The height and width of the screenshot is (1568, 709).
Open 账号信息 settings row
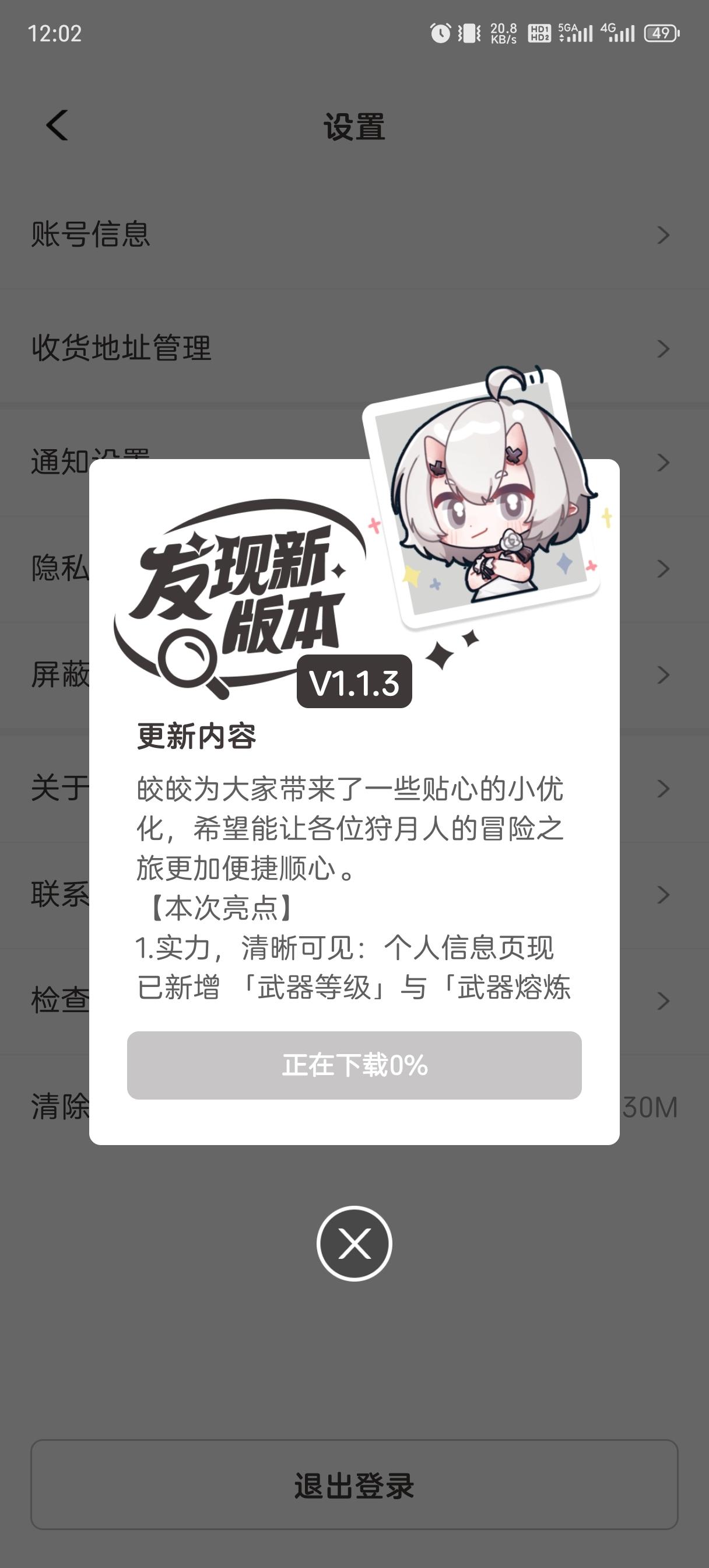click(x=353, y=235)
